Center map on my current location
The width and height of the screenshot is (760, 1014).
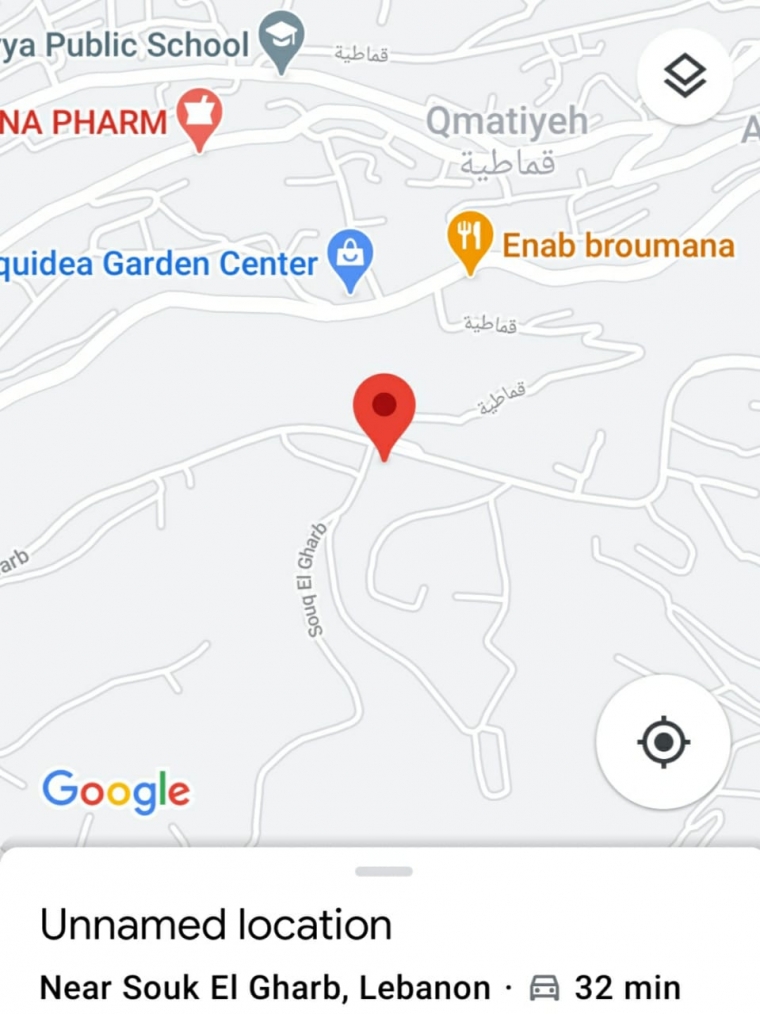click(x=663, y=742)
